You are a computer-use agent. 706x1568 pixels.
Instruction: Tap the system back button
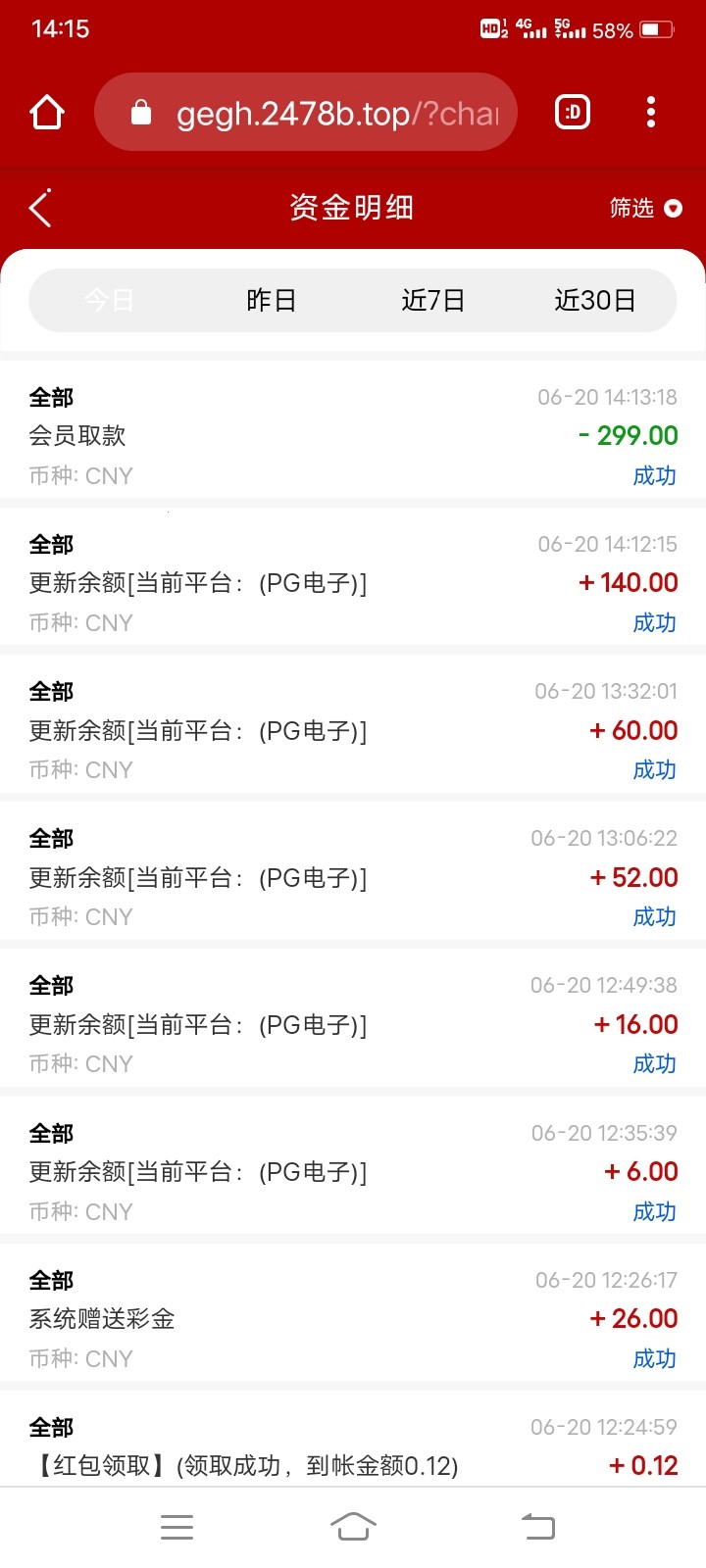click(537, 1526)
